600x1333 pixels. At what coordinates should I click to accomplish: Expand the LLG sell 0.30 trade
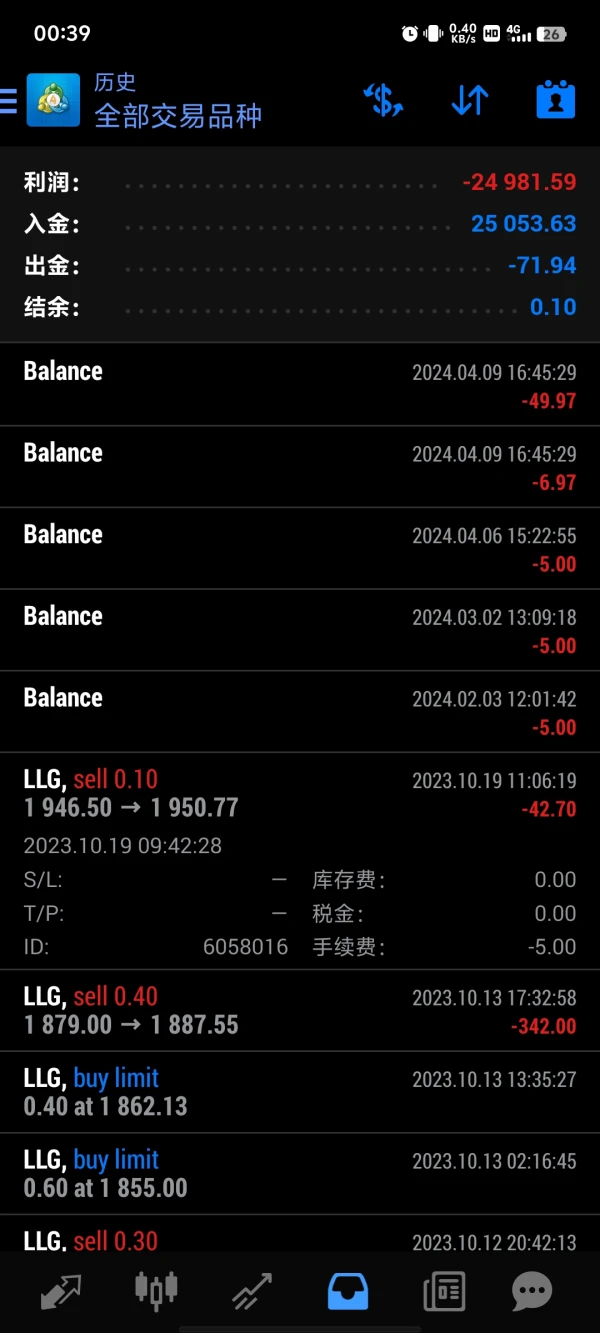[x=300, y=1240]
